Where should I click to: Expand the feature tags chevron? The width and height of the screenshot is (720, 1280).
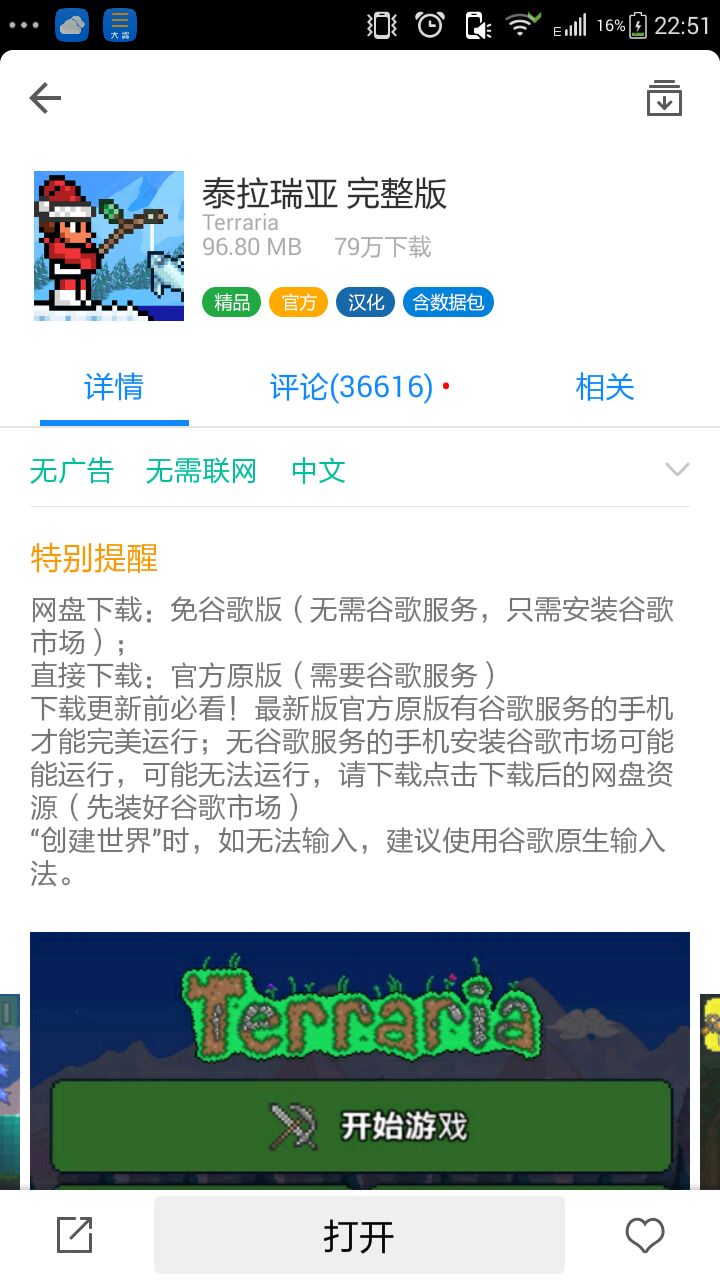677,470
